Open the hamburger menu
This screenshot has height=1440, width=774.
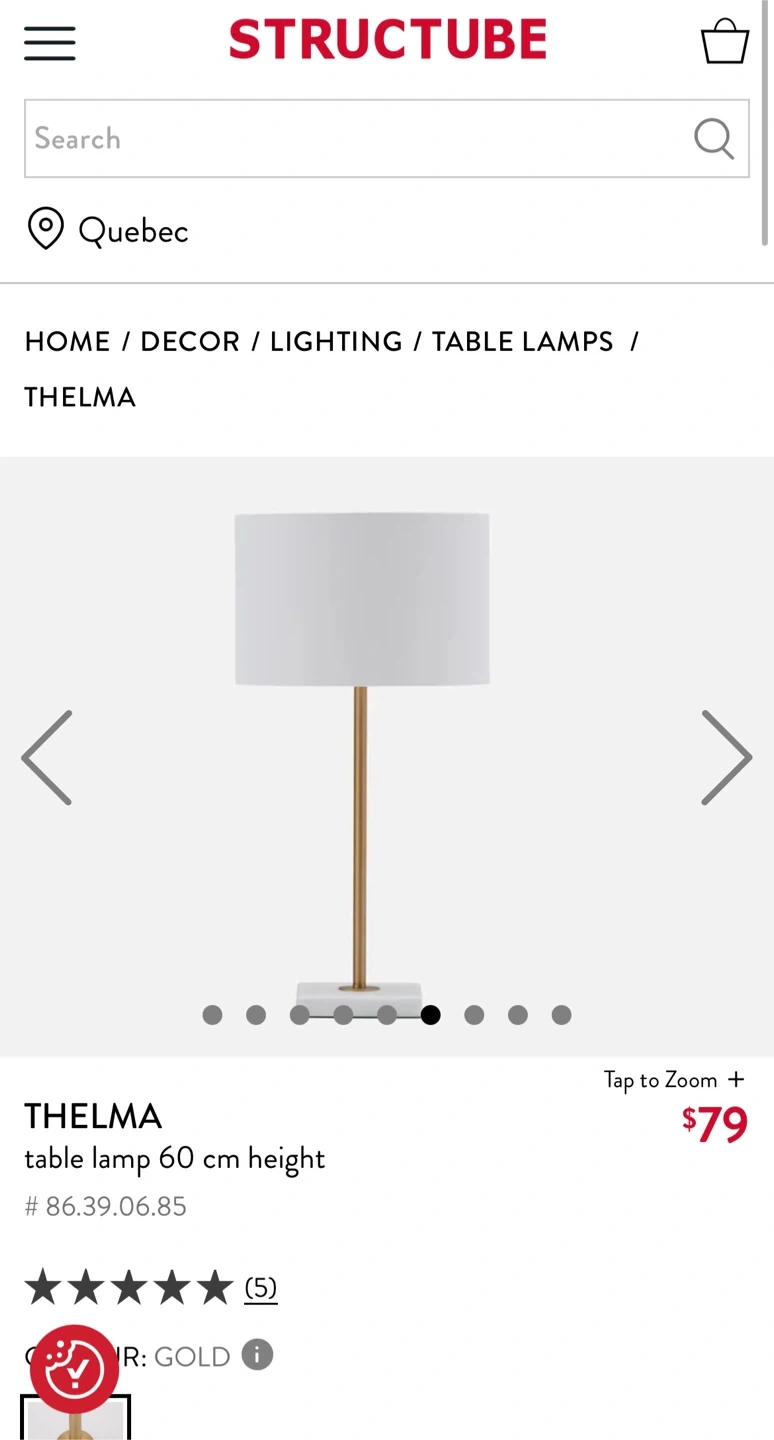point(50,42)
